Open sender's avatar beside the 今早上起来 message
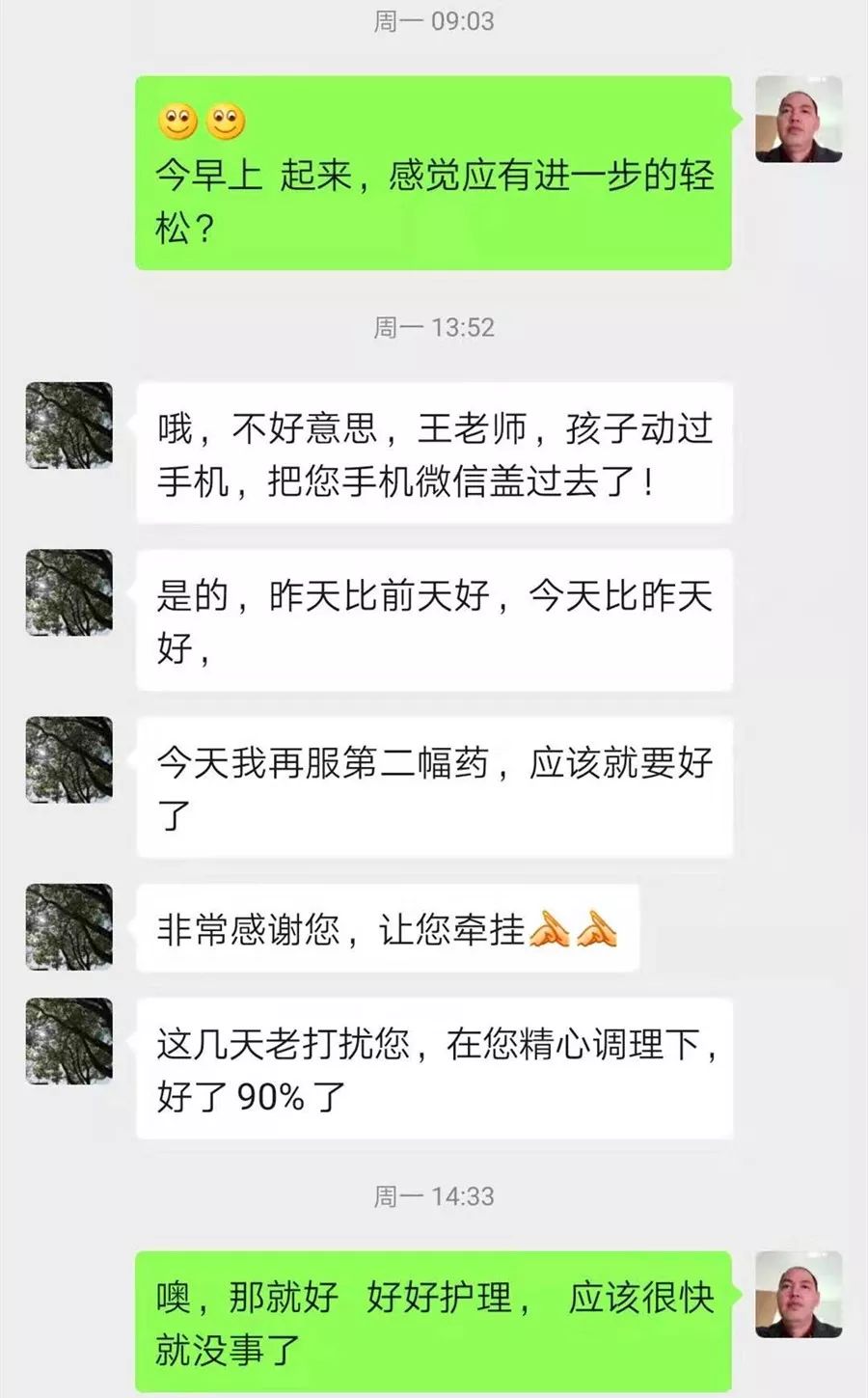868x1398 pixels. coord(799,120)
